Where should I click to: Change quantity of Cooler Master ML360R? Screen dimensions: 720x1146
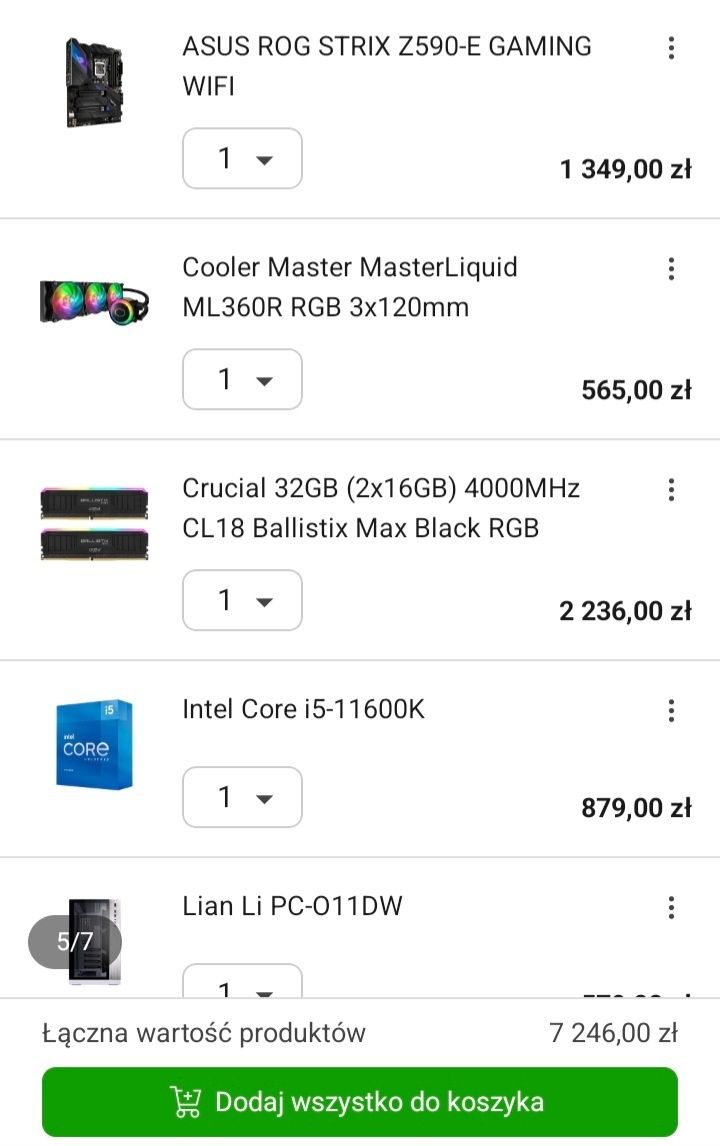242,379
